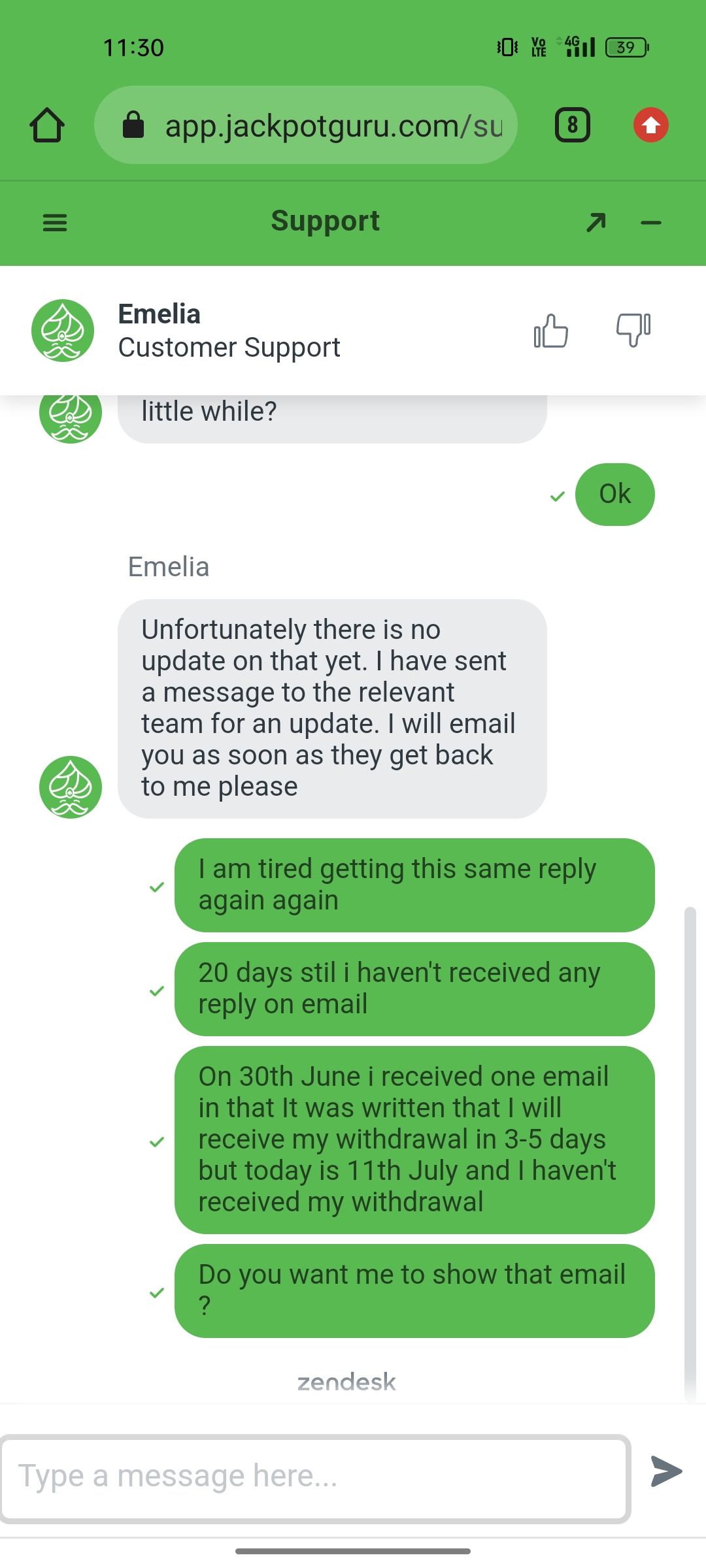This screenshot has height=1568, width=706.
Task: Rate Emelia's chat with thumbs down
Action: click(x=633, y=329)
